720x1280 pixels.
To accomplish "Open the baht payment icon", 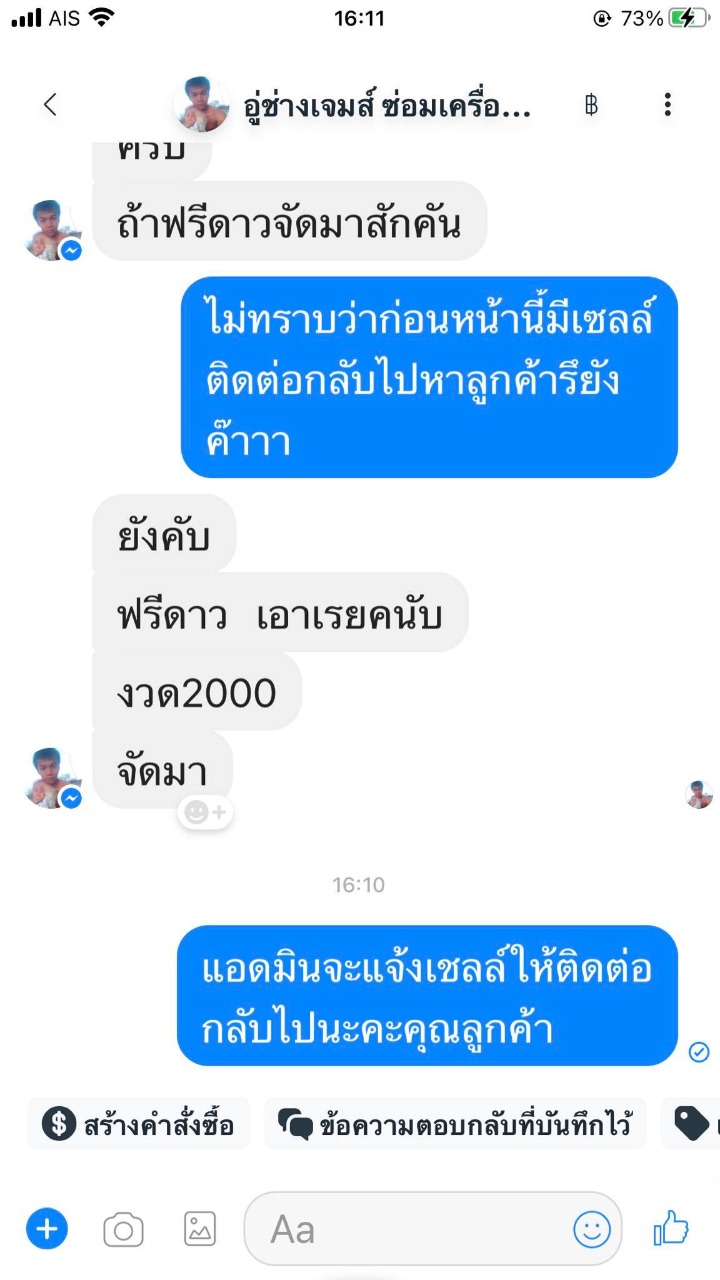I will (591, 105).
